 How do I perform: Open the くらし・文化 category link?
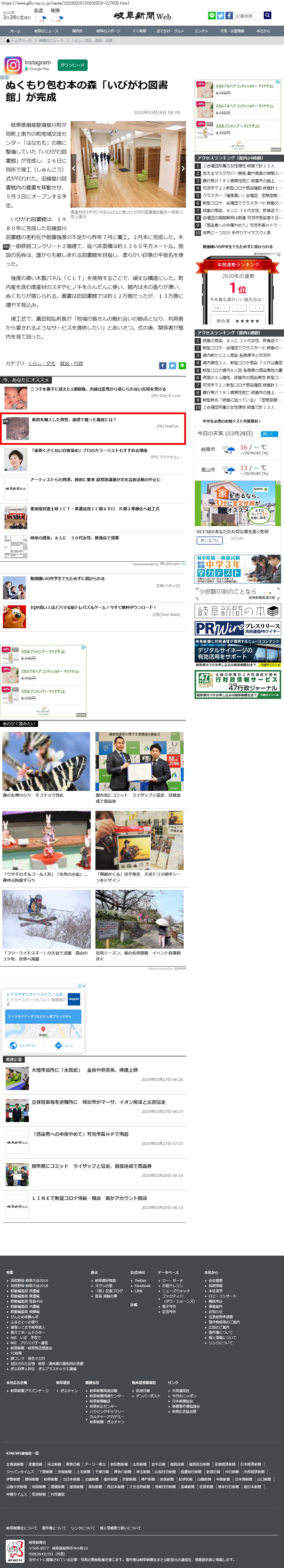tap(41, 363)
